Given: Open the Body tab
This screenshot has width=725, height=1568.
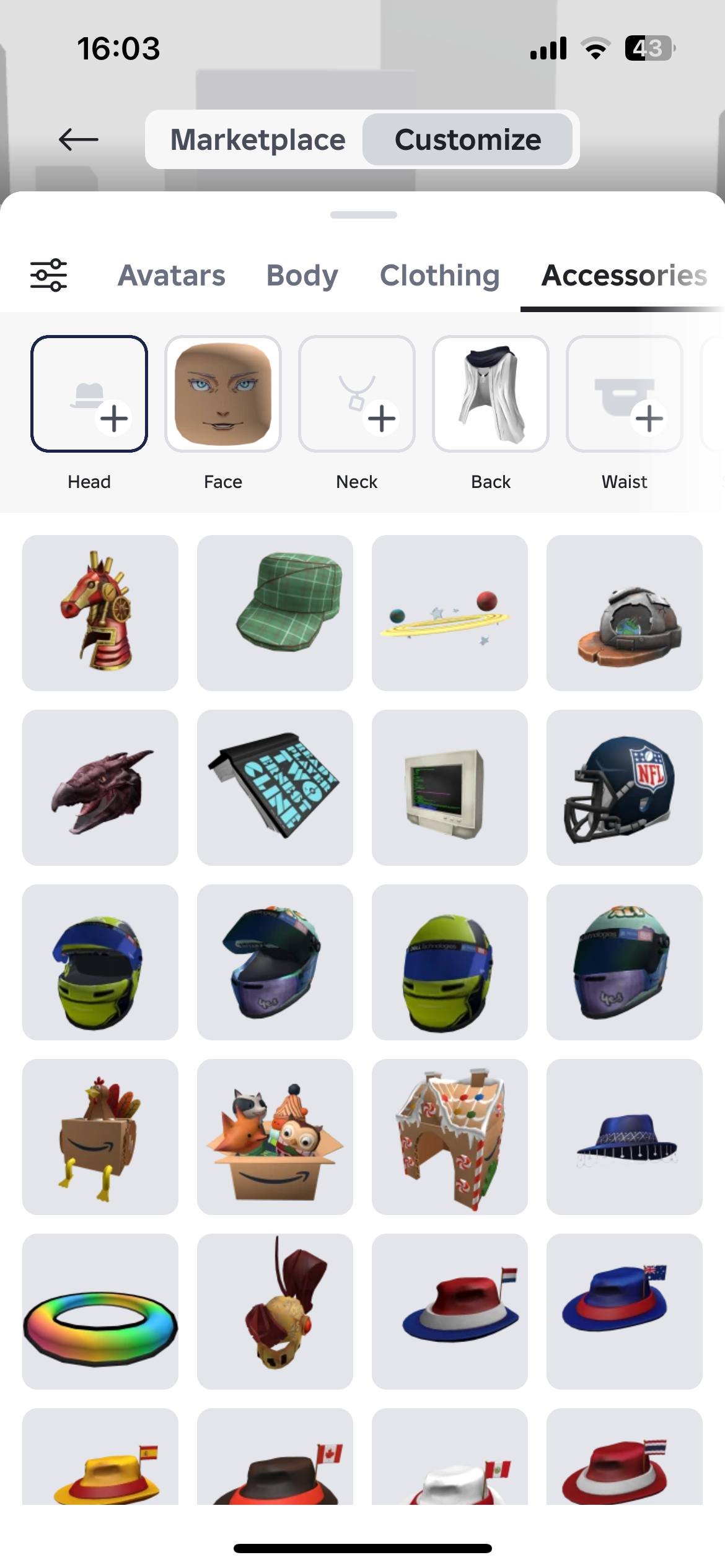Looking at the screenshot, I should click(302, 276).
